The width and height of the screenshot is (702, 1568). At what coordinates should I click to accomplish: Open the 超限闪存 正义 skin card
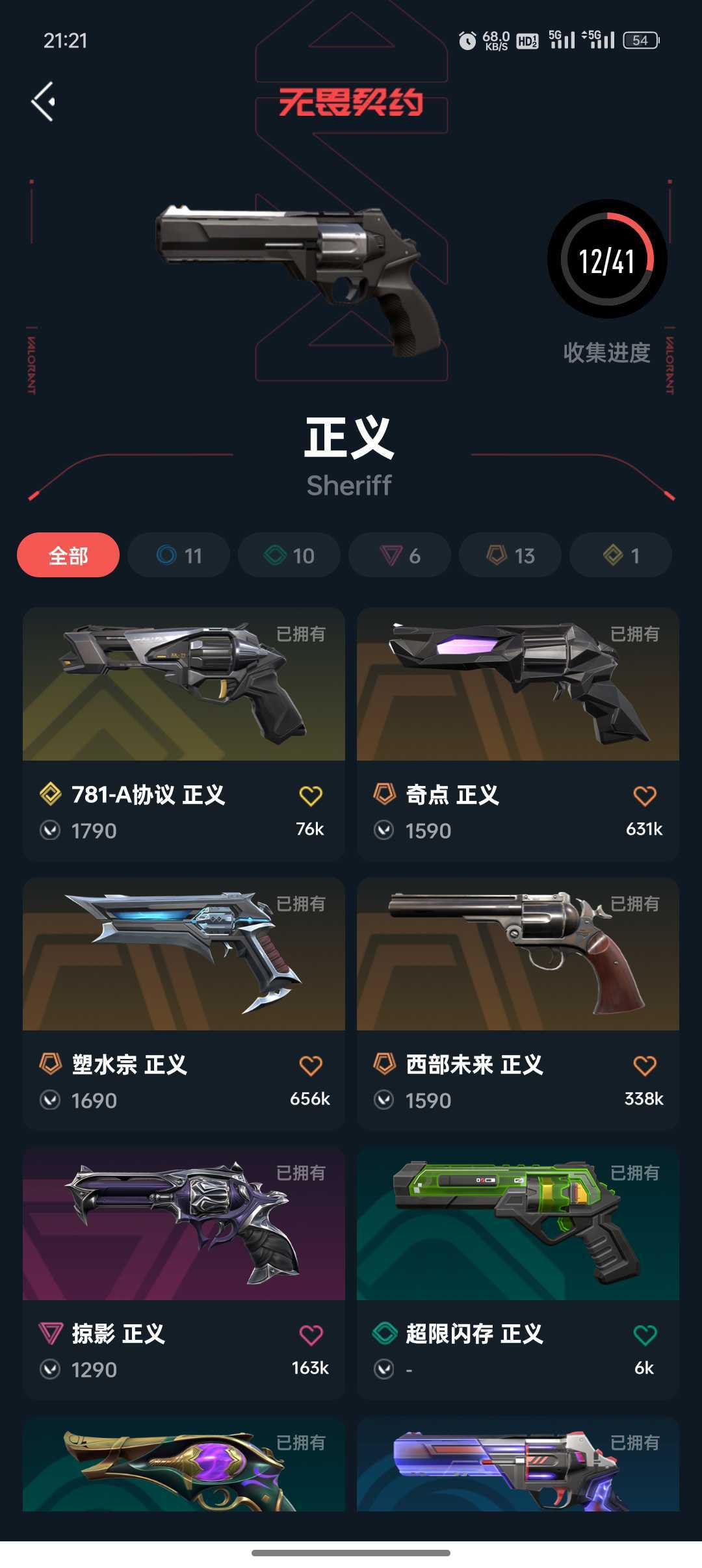[518, 1274]
